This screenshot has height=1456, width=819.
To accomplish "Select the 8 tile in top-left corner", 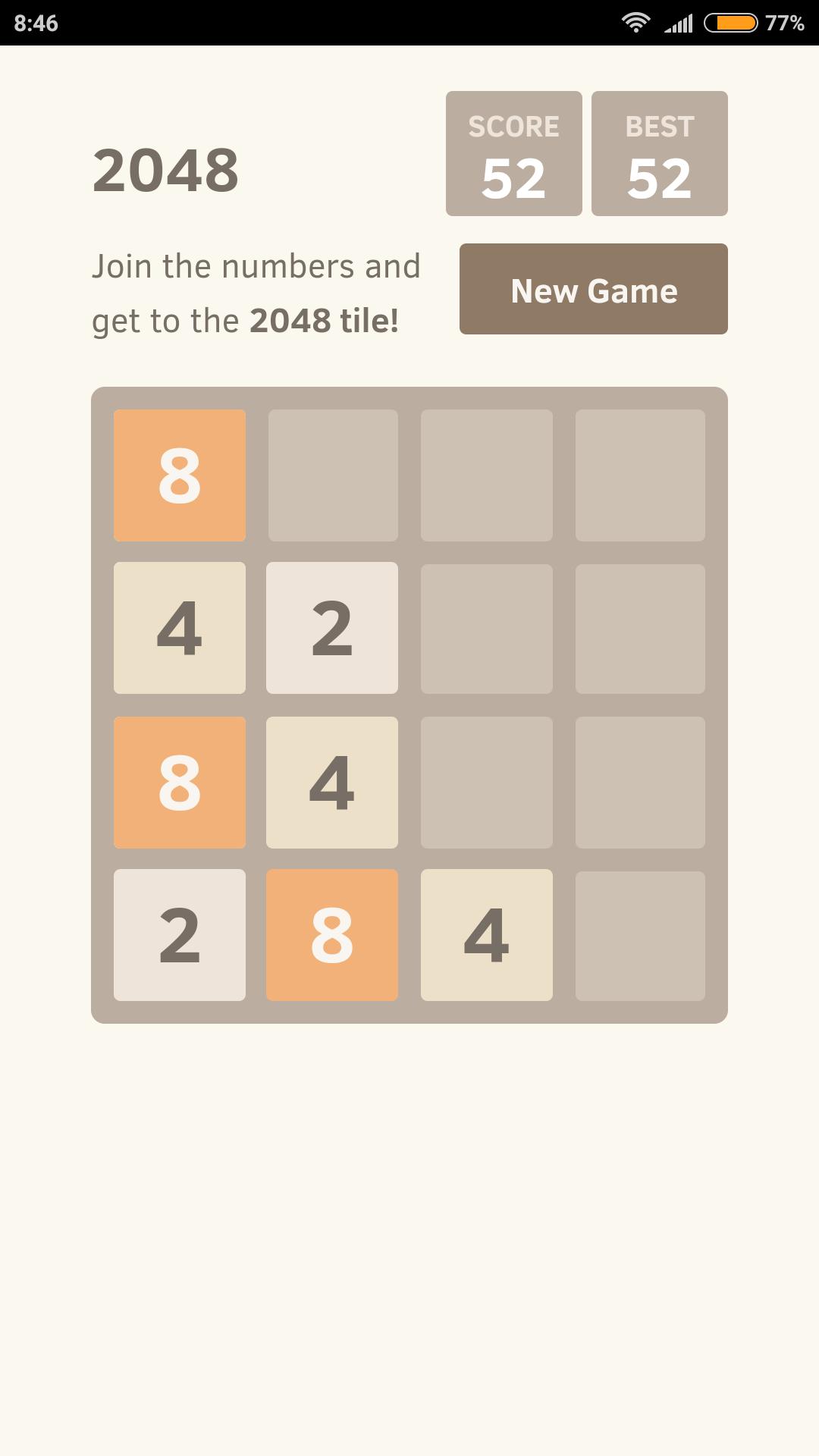I will pyautogui.click(x=180, y=475).
